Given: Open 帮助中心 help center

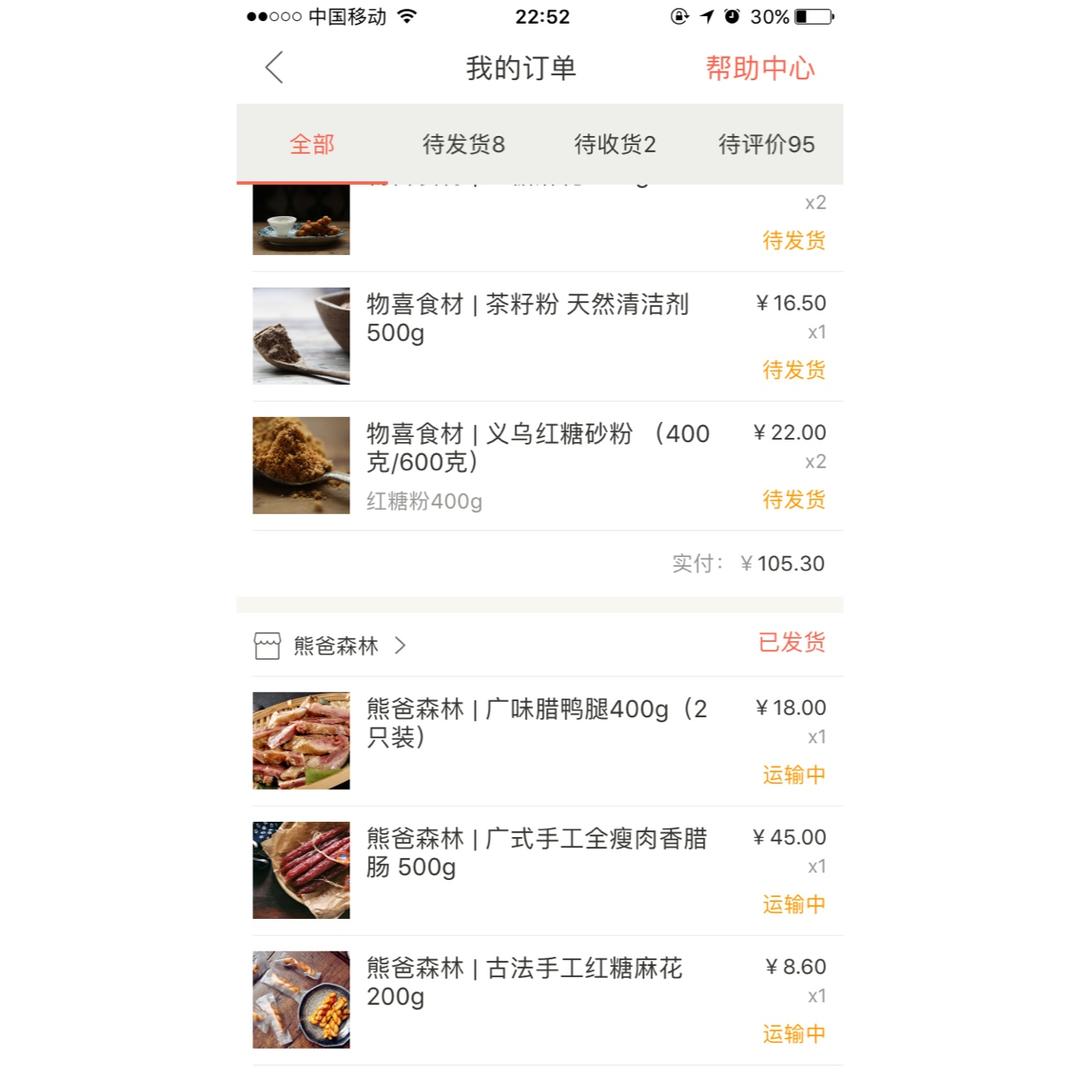Looking at the screenshot, I should (760, 68).
